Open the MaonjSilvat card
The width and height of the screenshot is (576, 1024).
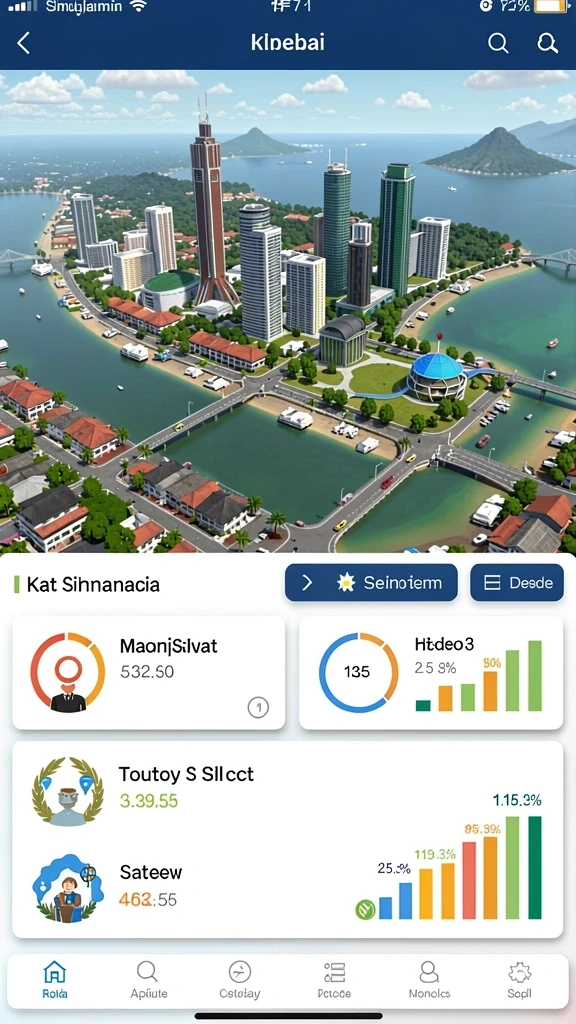(x=149, y=673)
